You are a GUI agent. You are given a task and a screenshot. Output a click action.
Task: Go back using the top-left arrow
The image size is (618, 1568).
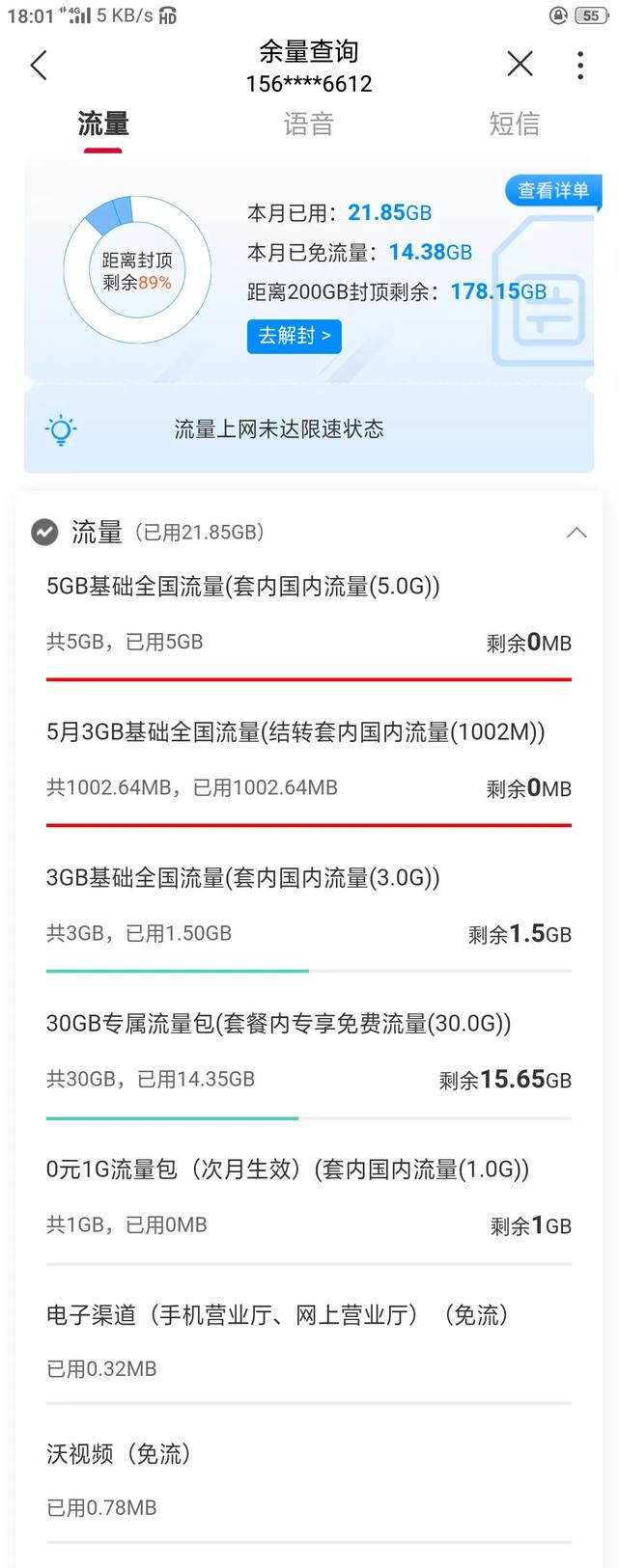[x=39, y=66]
